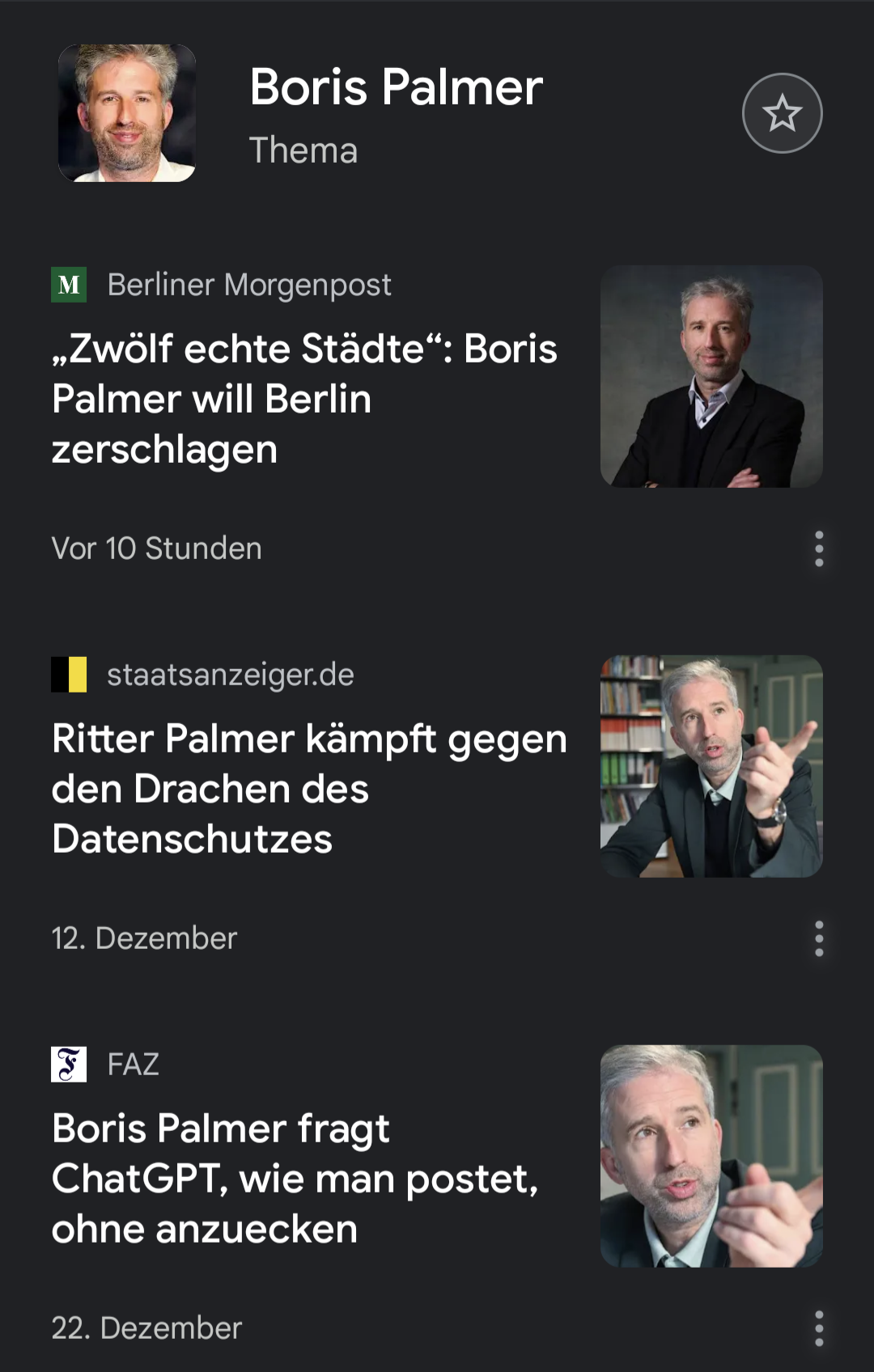
Task: Open more options for the Berliner Morgenpost article
Action: [819, 548]
